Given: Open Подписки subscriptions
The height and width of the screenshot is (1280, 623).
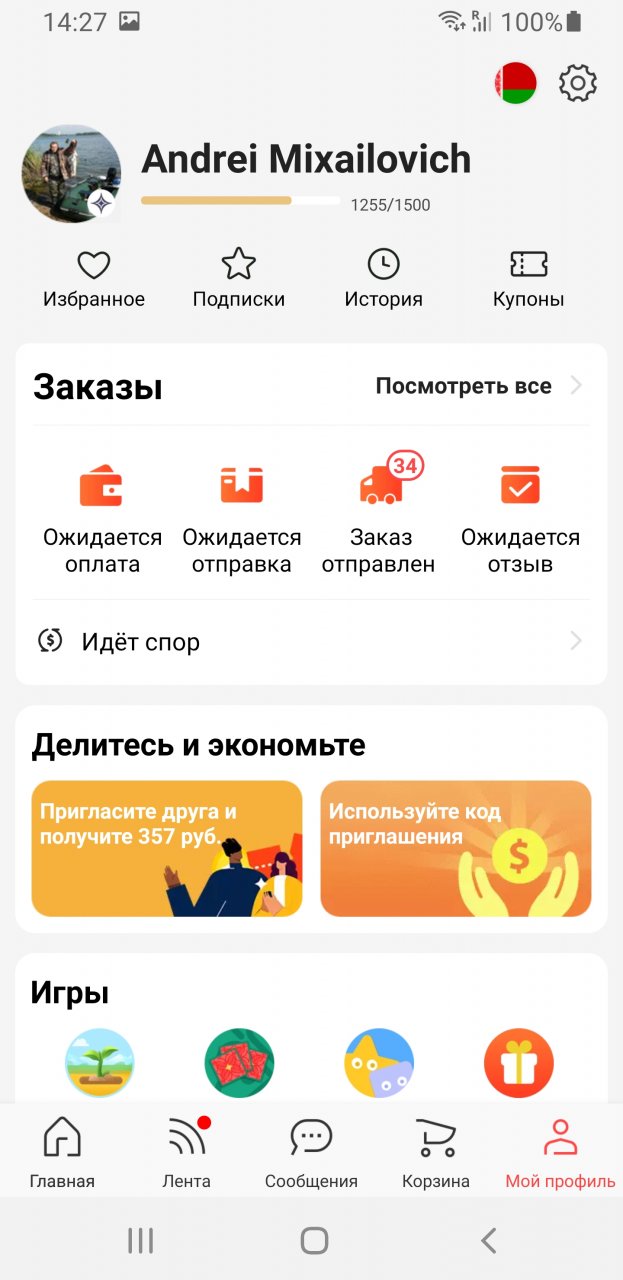Looking at the screenshot, I should pos(238,279).
